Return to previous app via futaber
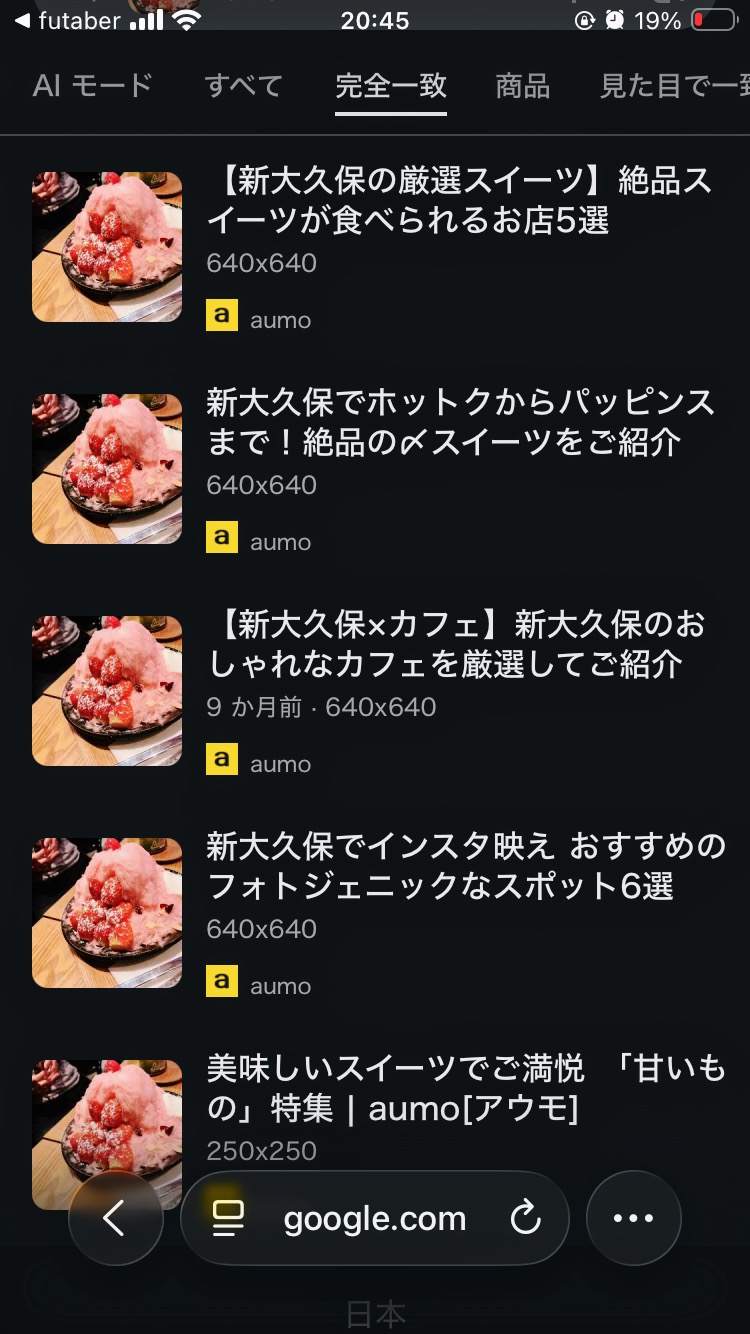 click(x=66, y=20)
